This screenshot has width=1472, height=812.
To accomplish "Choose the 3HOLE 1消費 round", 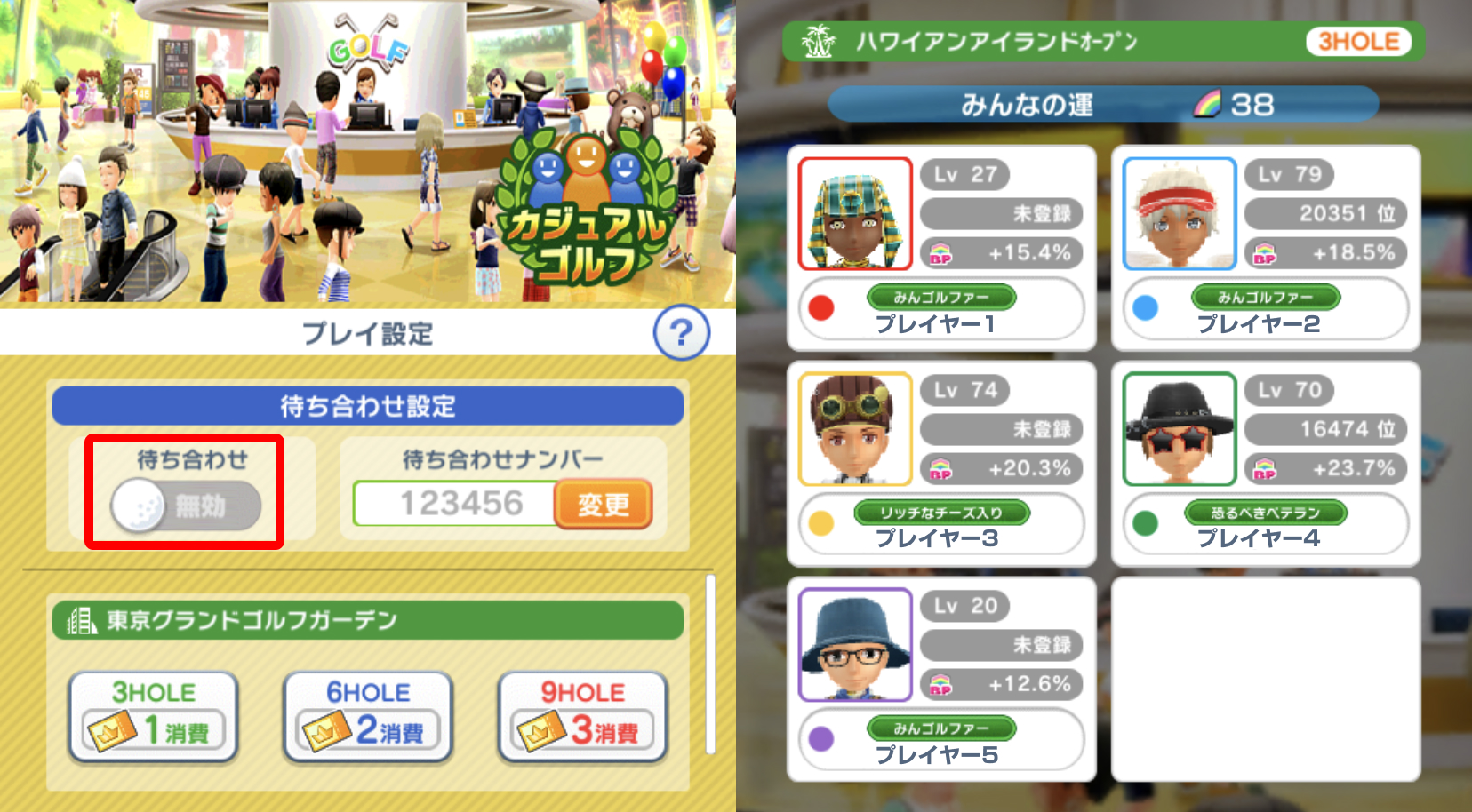I will (153, 716).
